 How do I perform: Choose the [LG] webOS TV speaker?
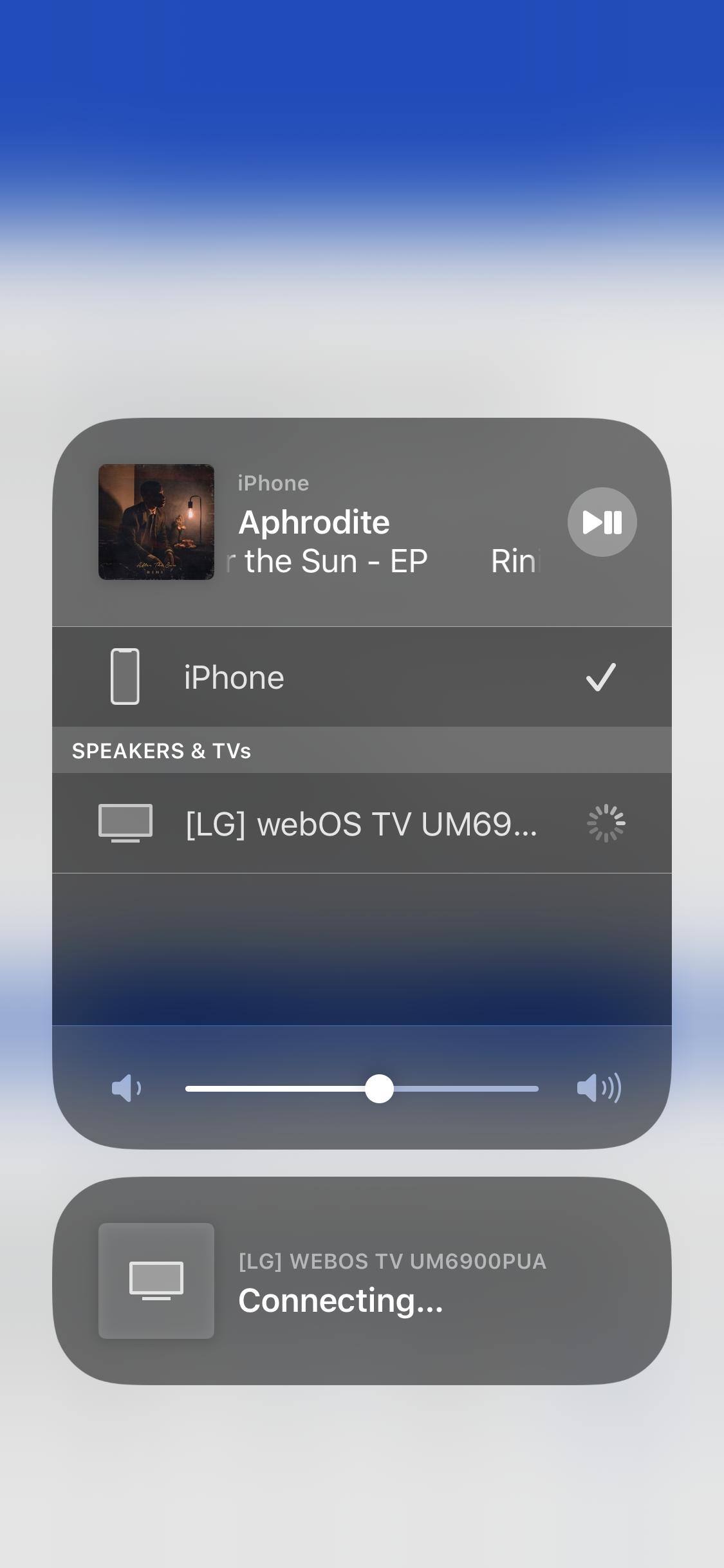(362, 823)
